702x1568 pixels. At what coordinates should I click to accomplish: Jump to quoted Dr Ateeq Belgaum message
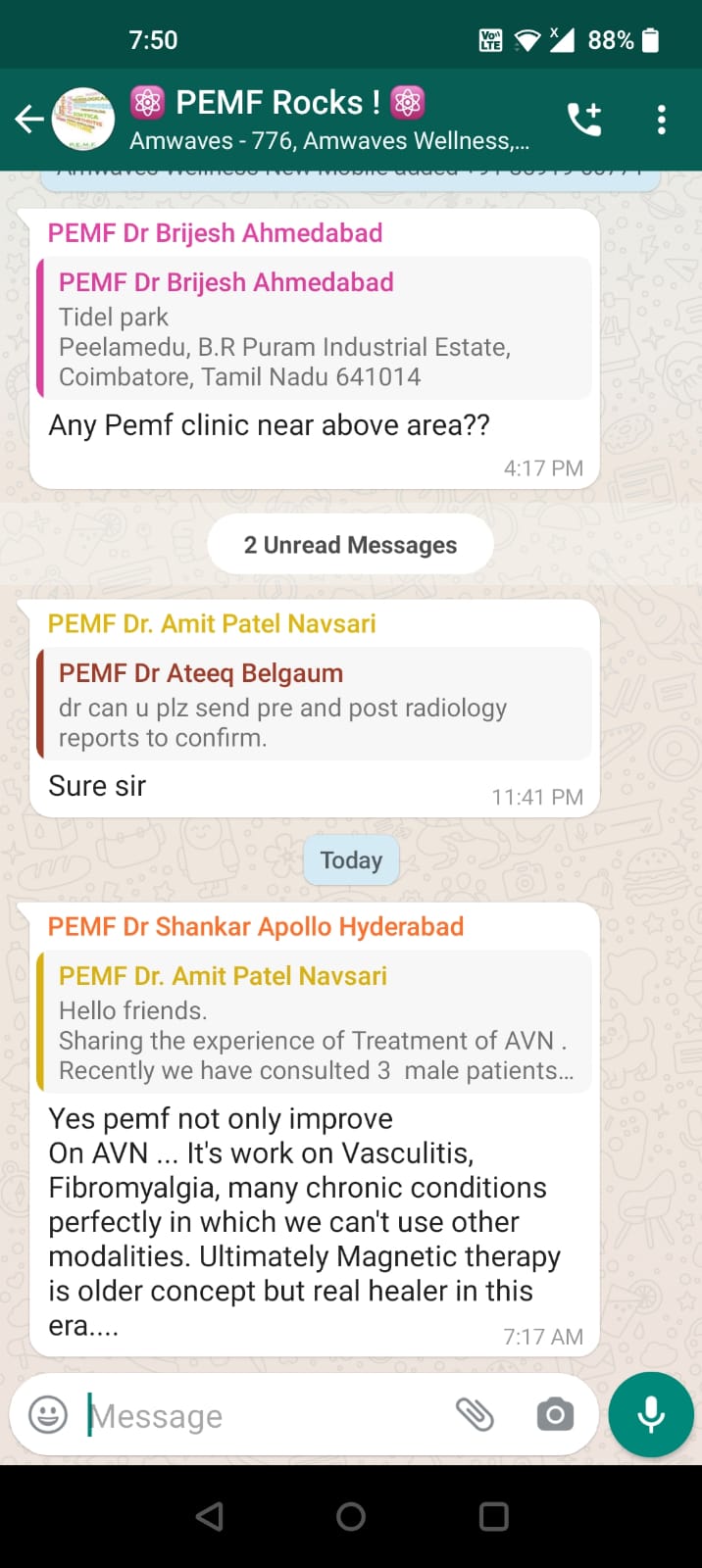point(314,705)
